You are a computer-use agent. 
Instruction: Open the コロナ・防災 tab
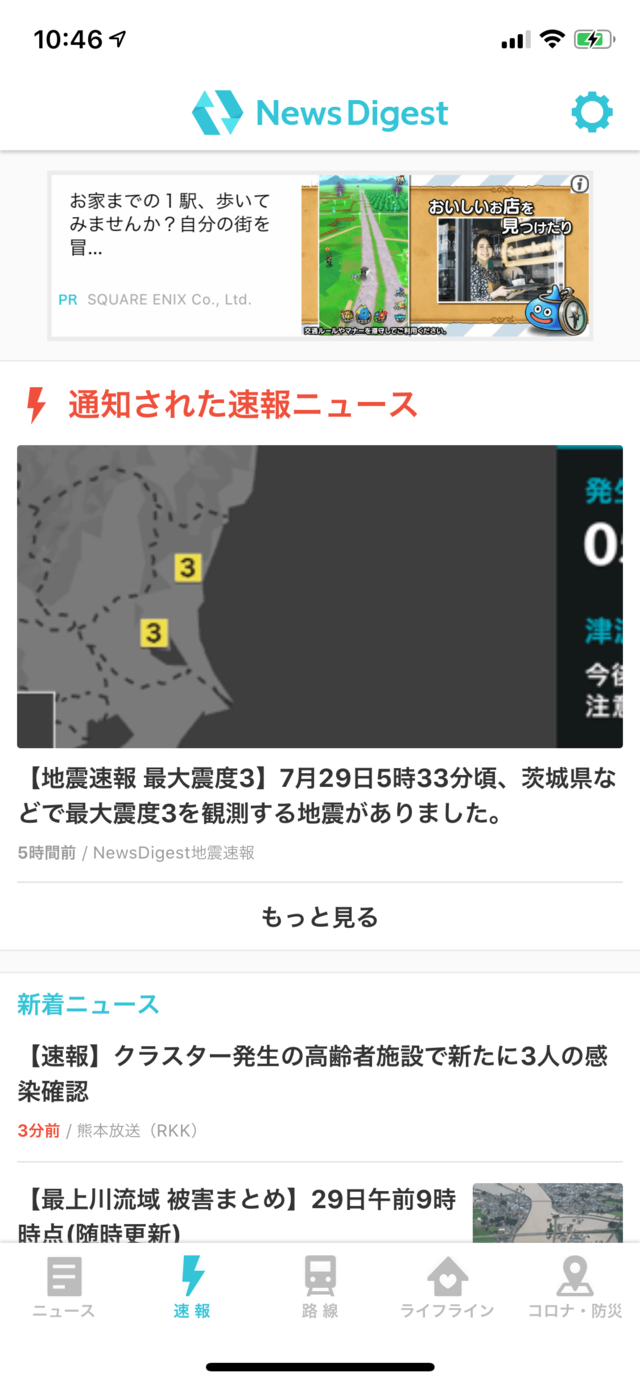(x=575, y=1288)
